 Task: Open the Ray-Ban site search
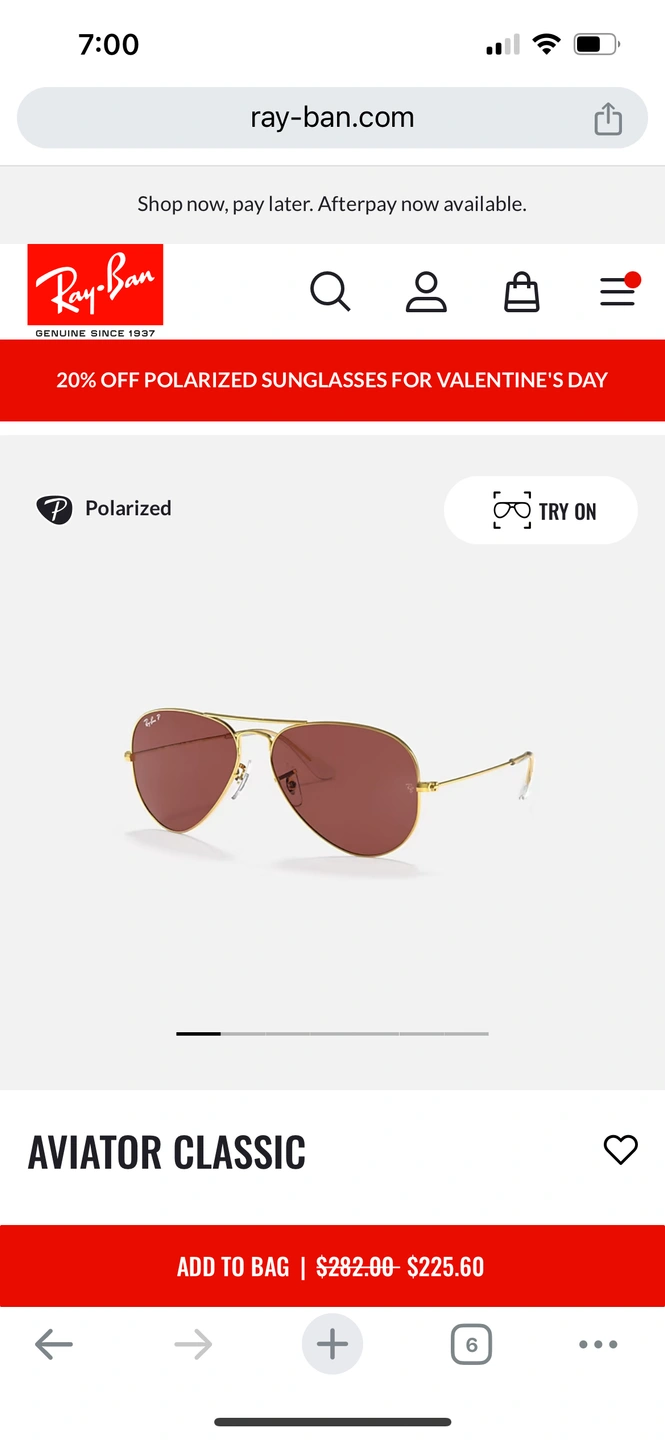click(x=330, y=292)
